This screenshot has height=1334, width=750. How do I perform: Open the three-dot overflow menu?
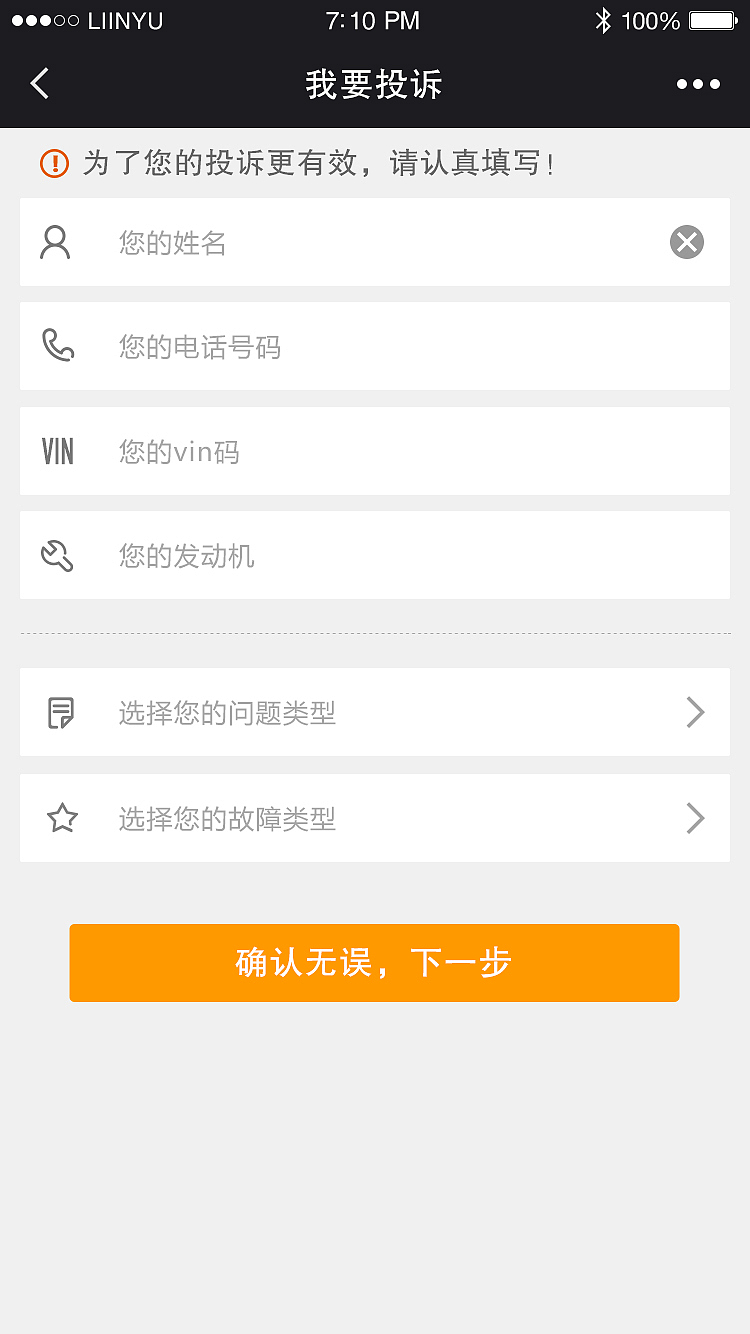tap(698, 84)
